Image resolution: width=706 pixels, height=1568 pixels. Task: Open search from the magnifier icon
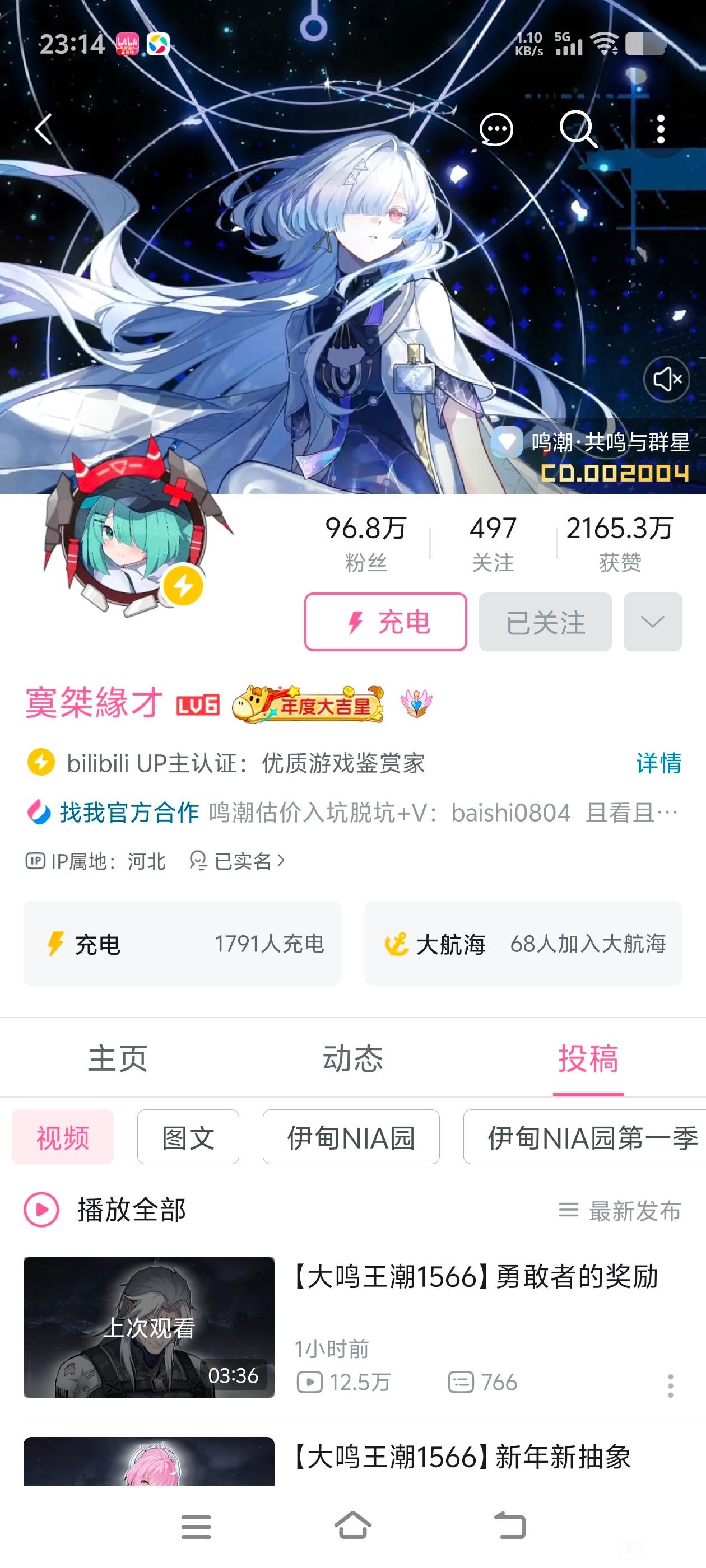pos(578,129)
